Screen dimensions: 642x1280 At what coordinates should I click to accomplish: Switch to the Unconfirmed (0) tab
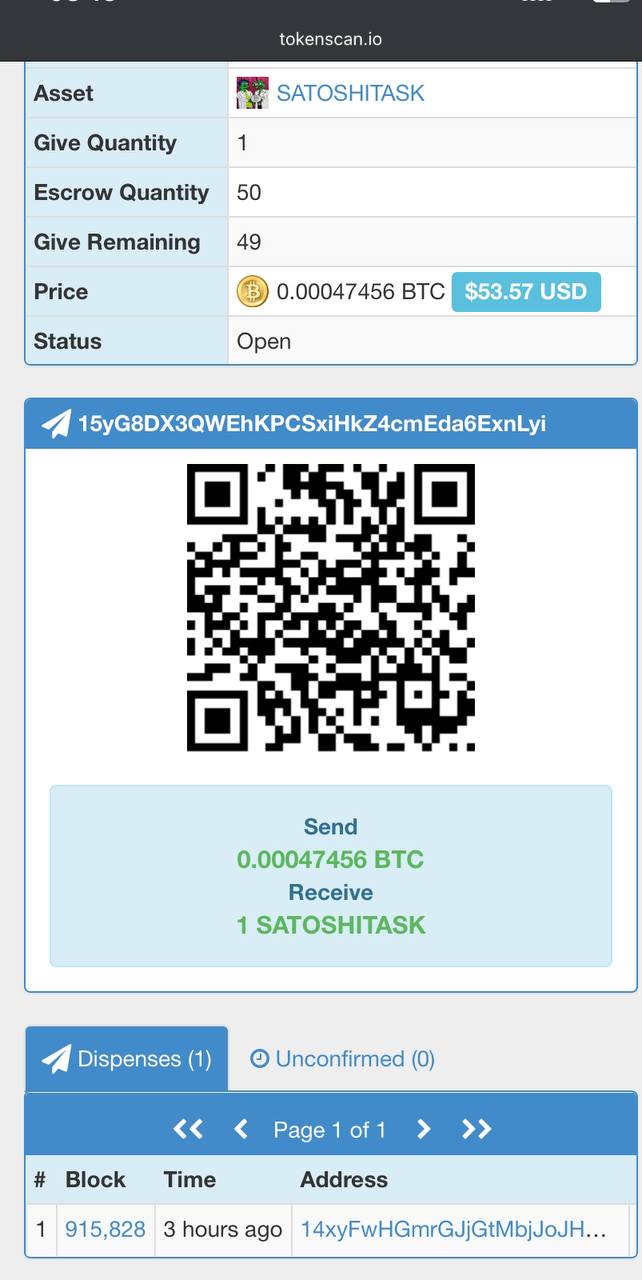point(342,1059)
